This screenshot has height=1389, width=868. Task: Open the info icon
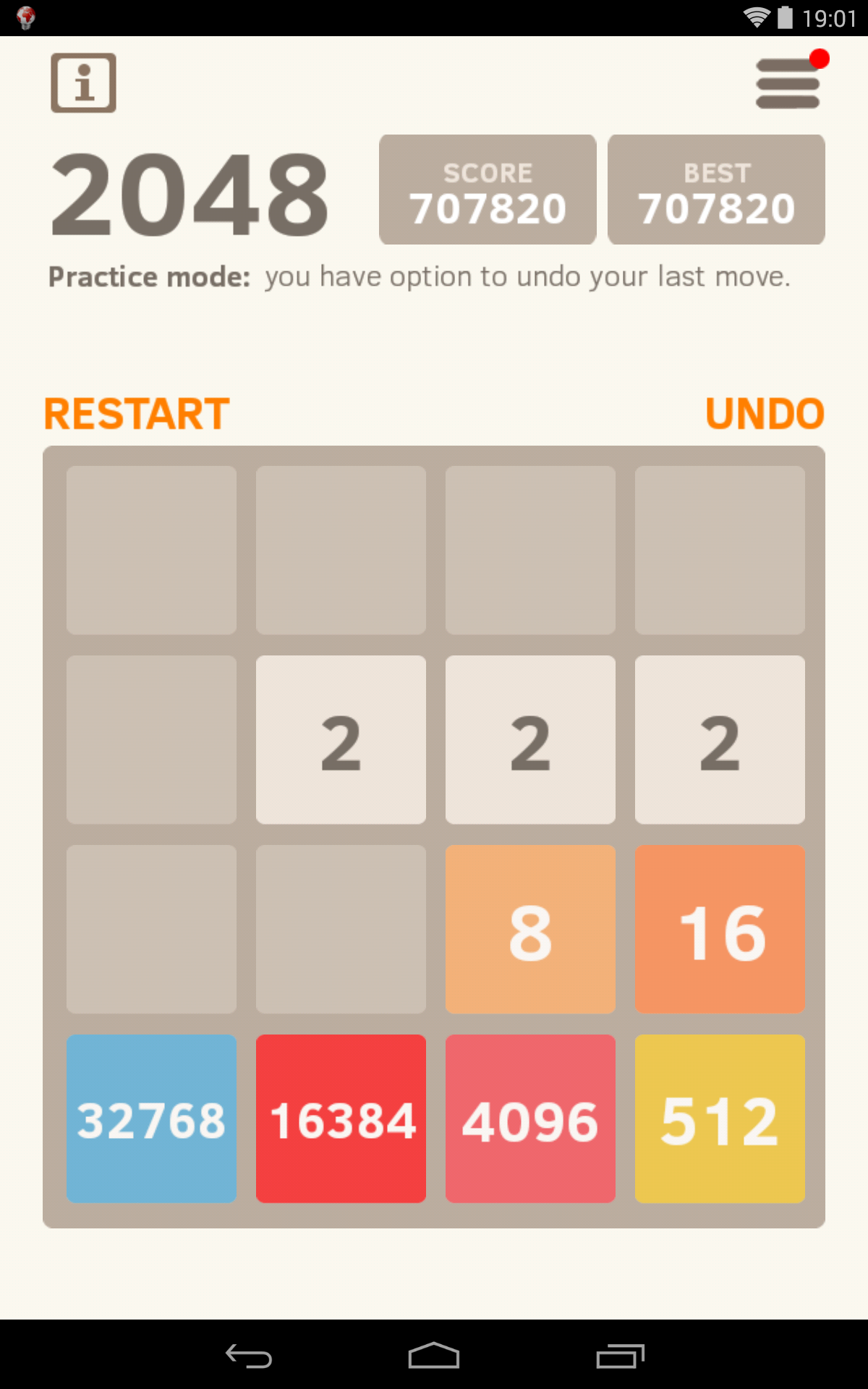[x=83, y=82]
